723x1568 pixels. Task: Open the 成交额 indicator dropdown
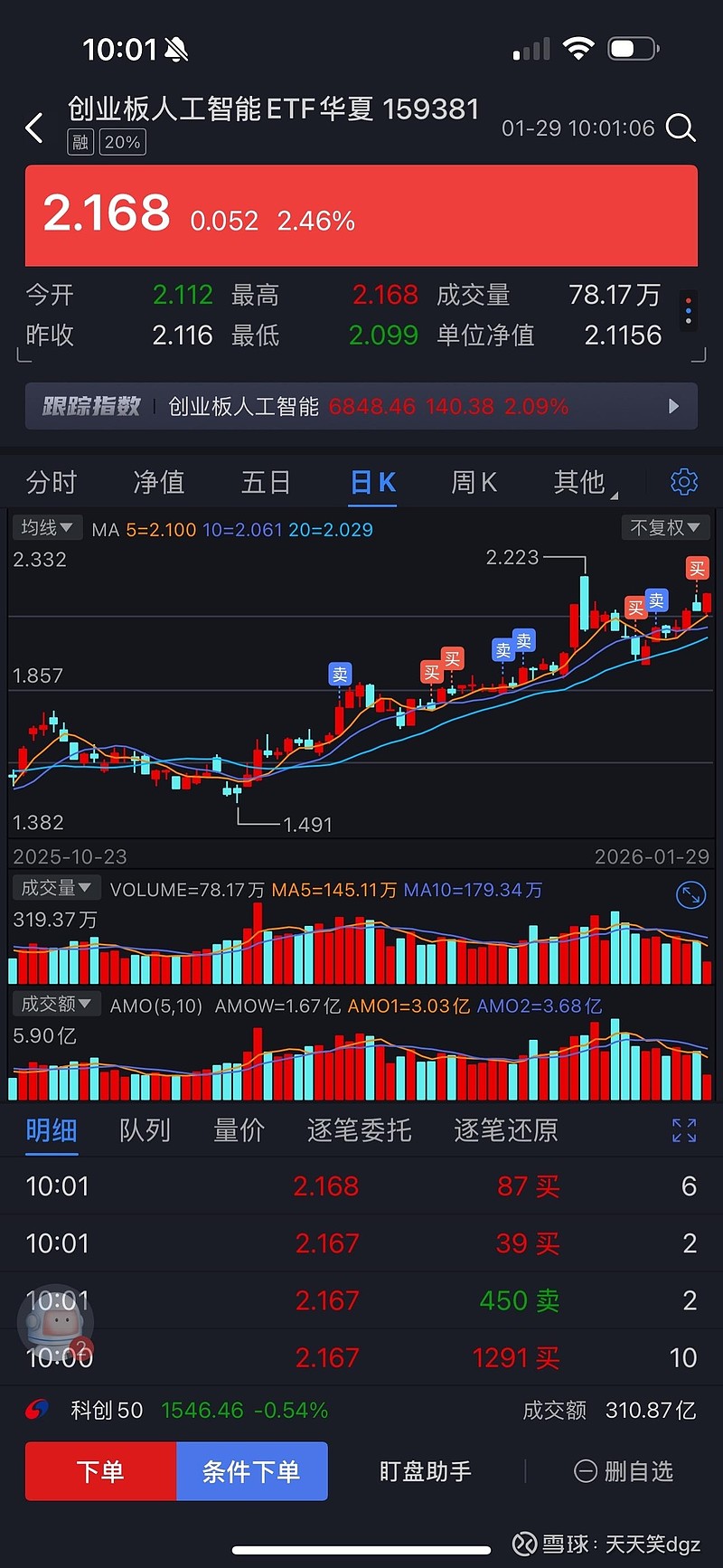(x=56, y=1004)
